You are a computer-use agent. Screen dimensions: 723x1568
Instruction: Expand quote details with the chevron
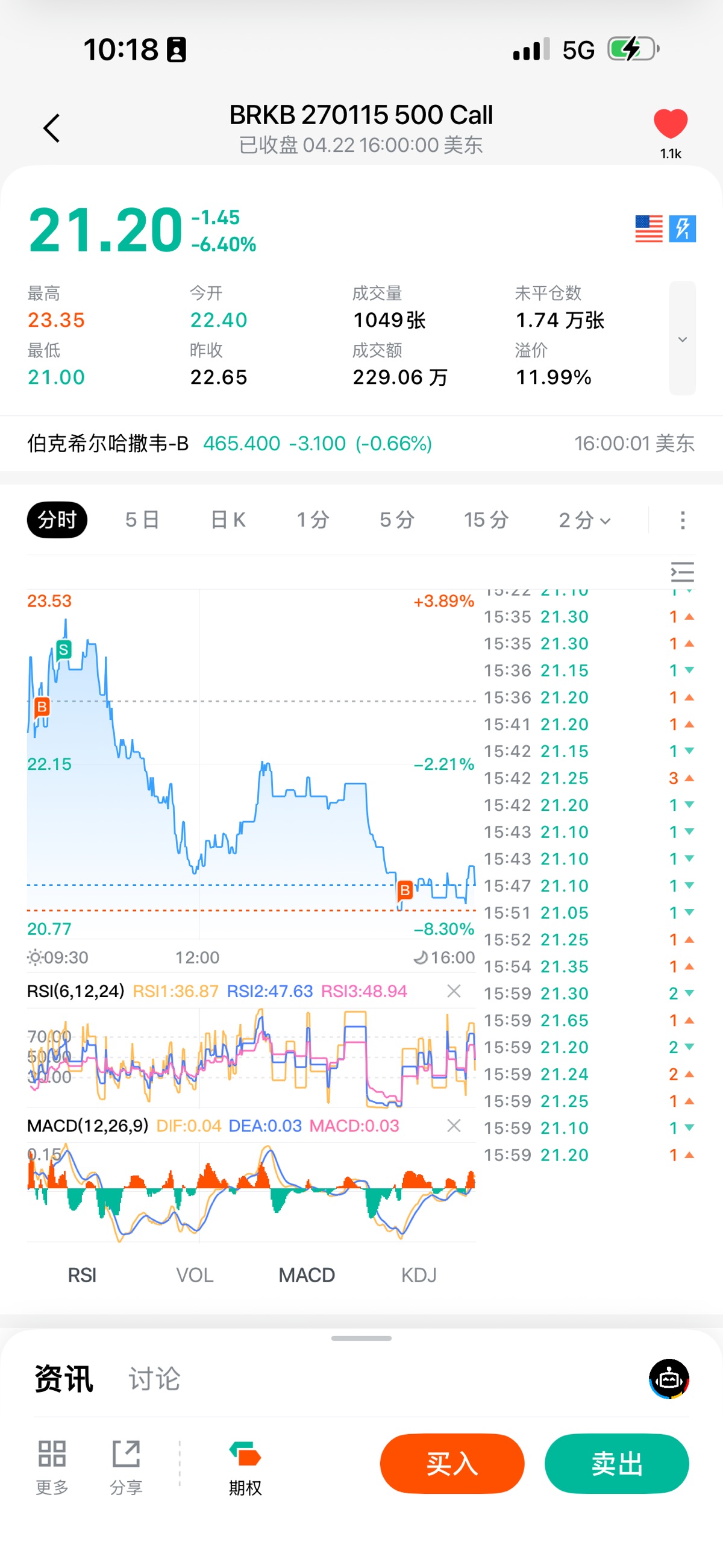pos(682,338)
